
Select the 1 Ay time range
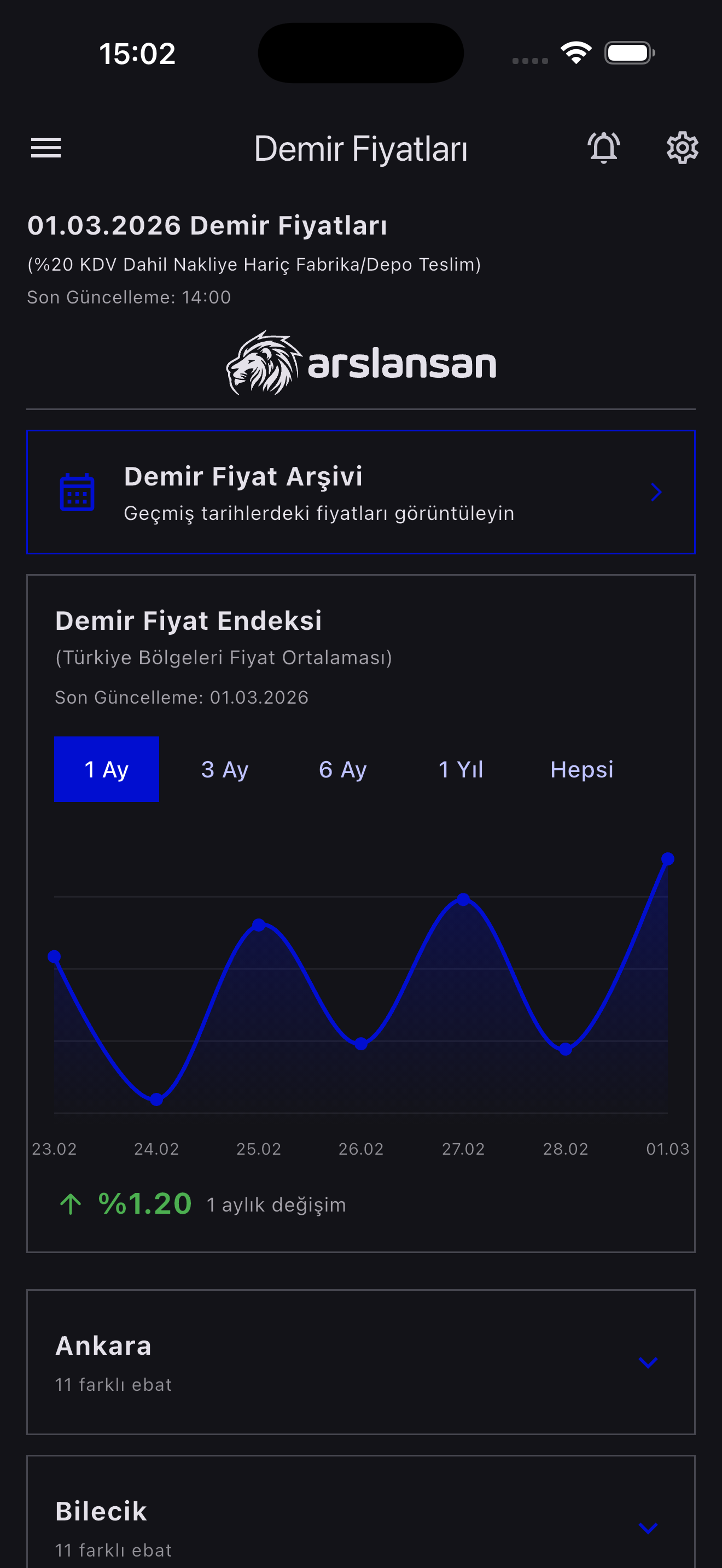pos(107,769)
